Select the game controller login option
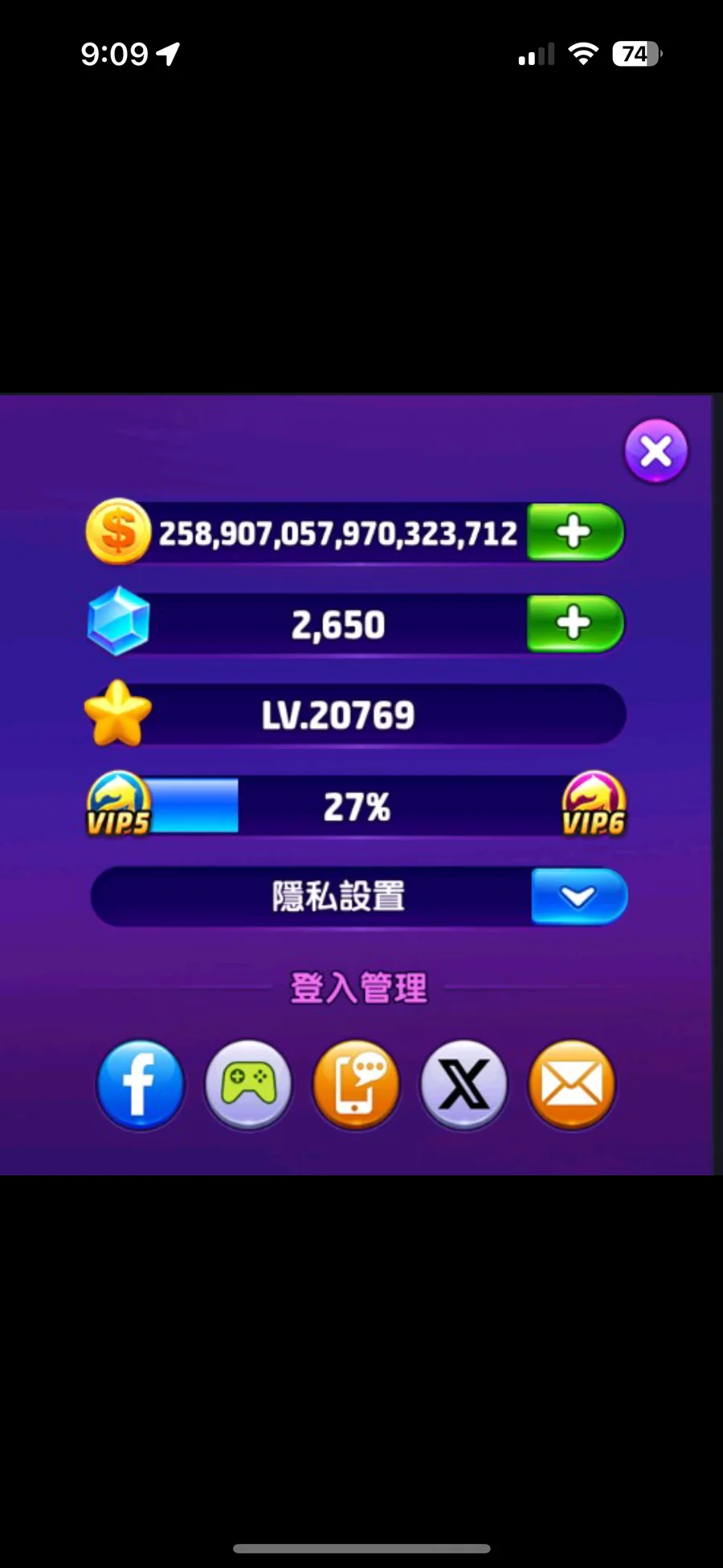Image resolution: width=723 pixels, height=1568 pixels. (x=248, y=1085)
